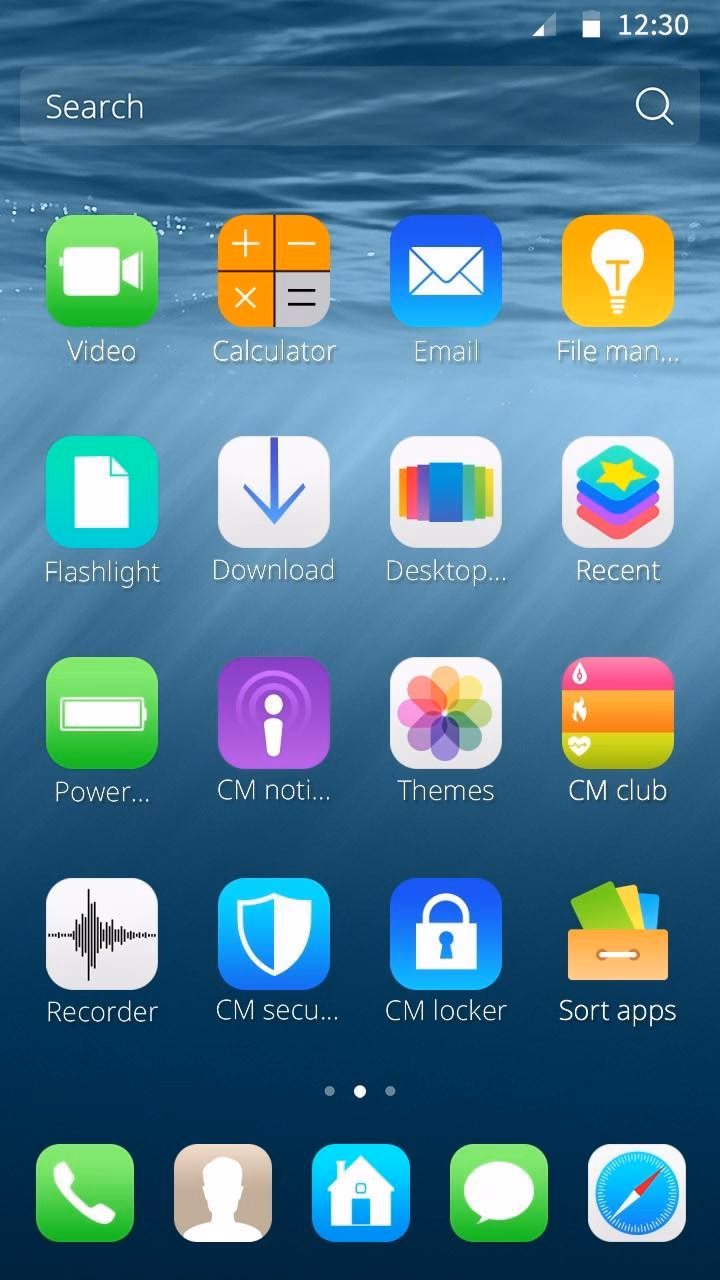Open the Safari browser in the dock
Screen dimensions: 720x1280
click(x=636, y=1193)
